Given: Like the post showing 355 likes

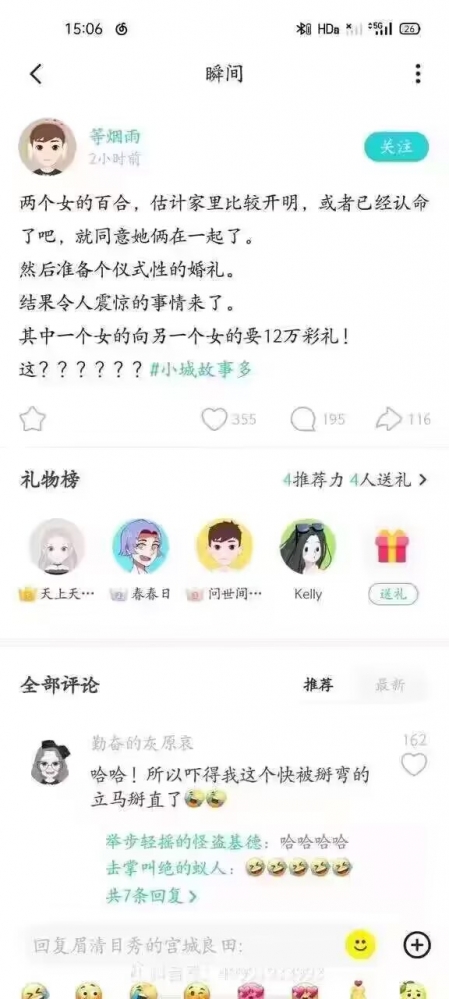Looking at the screenshot, I should [229, 419].
